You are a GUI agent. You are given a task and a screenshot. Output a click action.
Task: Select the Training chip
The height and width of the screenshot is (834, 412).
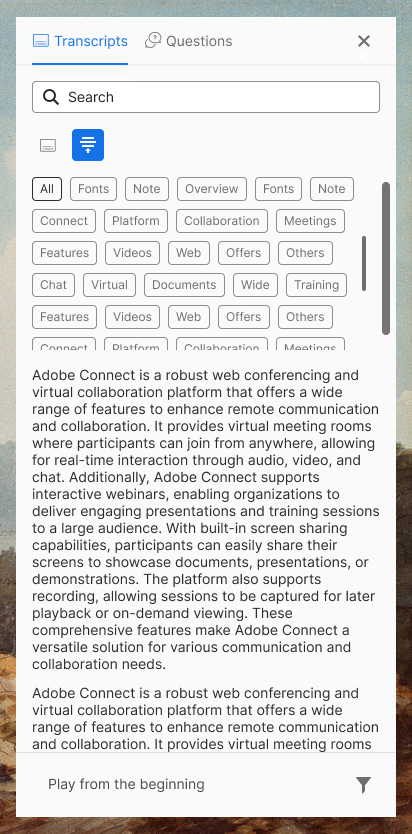coord(316,285)
